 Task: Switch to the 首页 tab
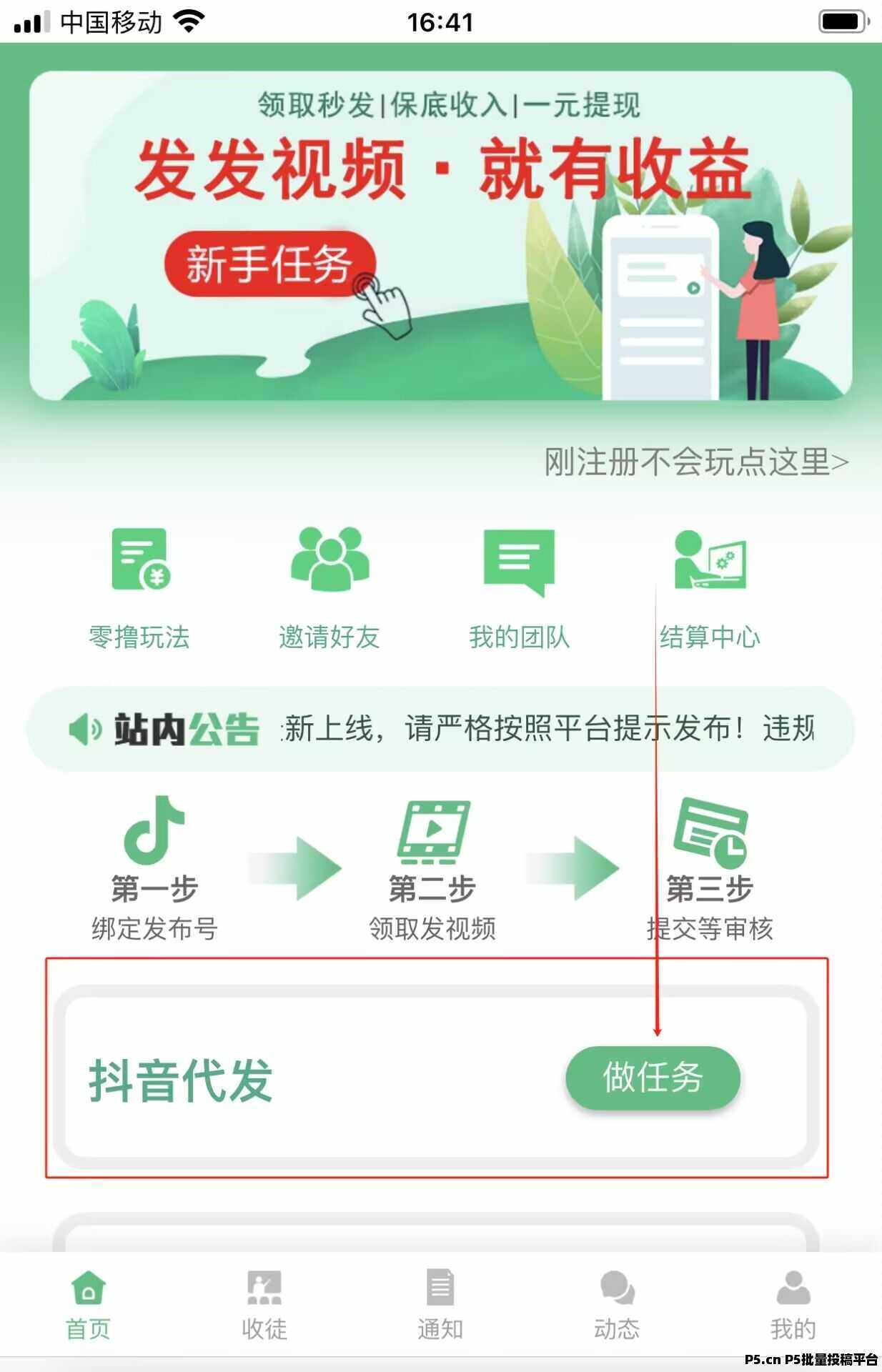[88, 1305]
